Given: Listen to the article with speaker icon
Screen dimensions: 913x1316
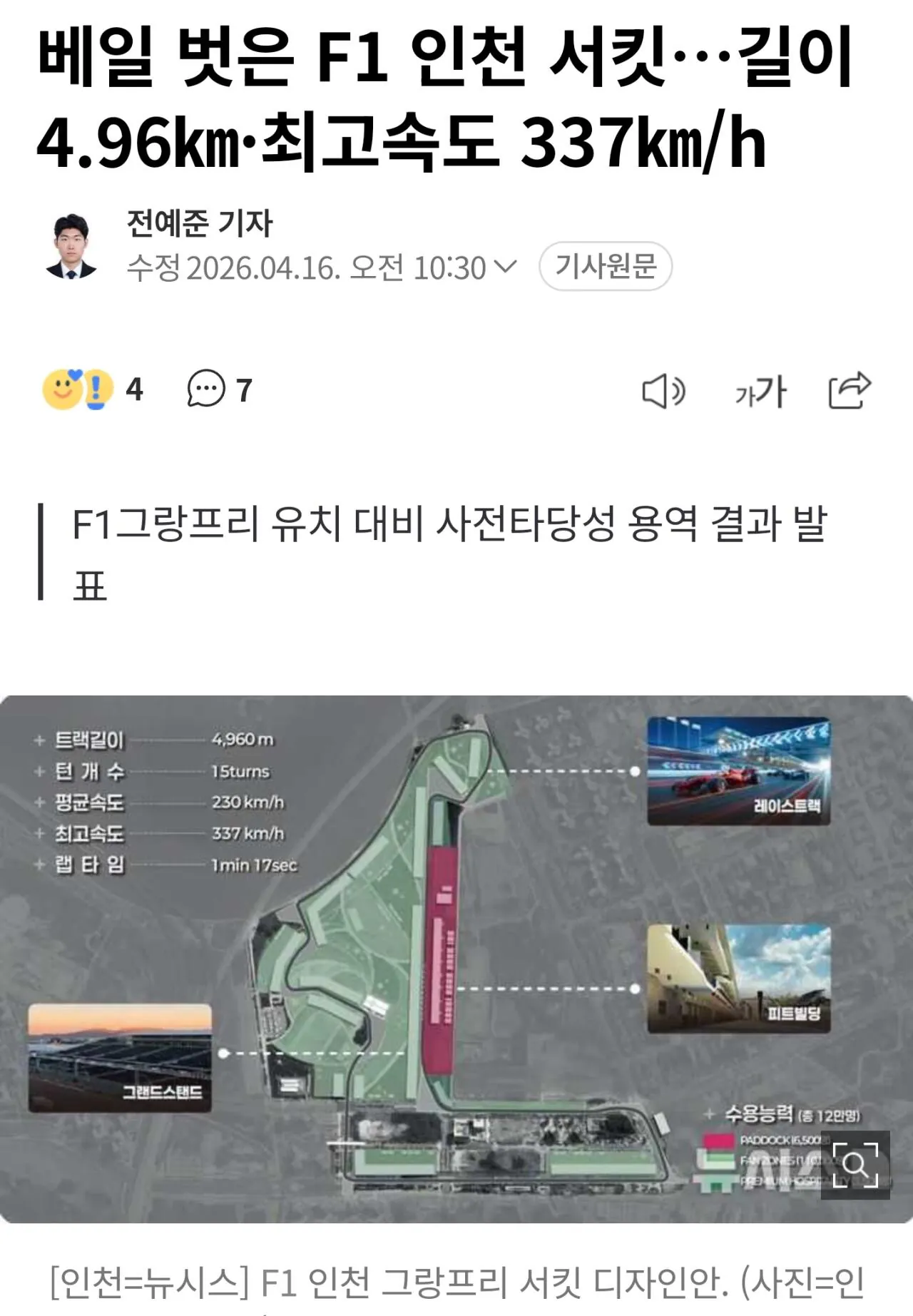Looking at the screenshot, I should click(x=663, y=392).
